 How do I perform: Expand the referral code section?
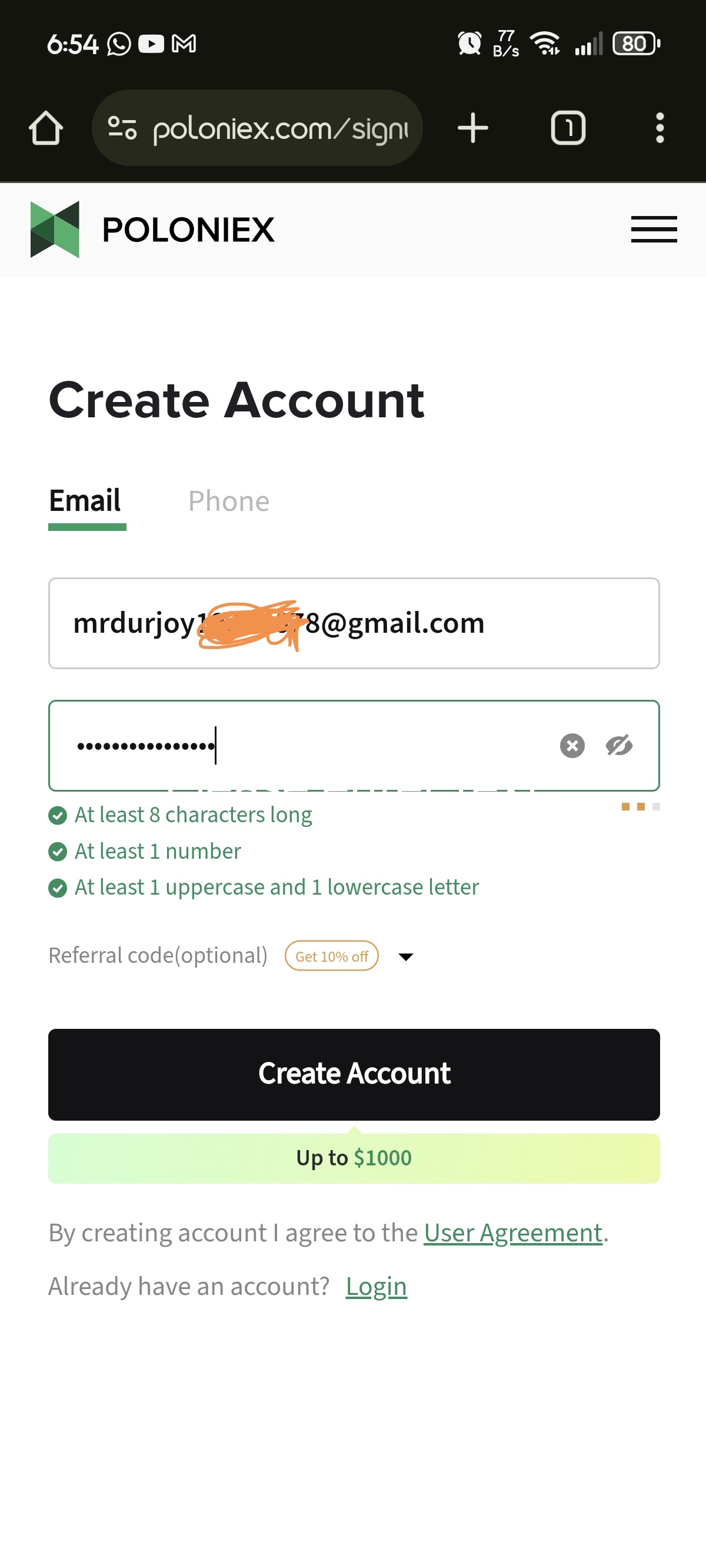point(406,957)
